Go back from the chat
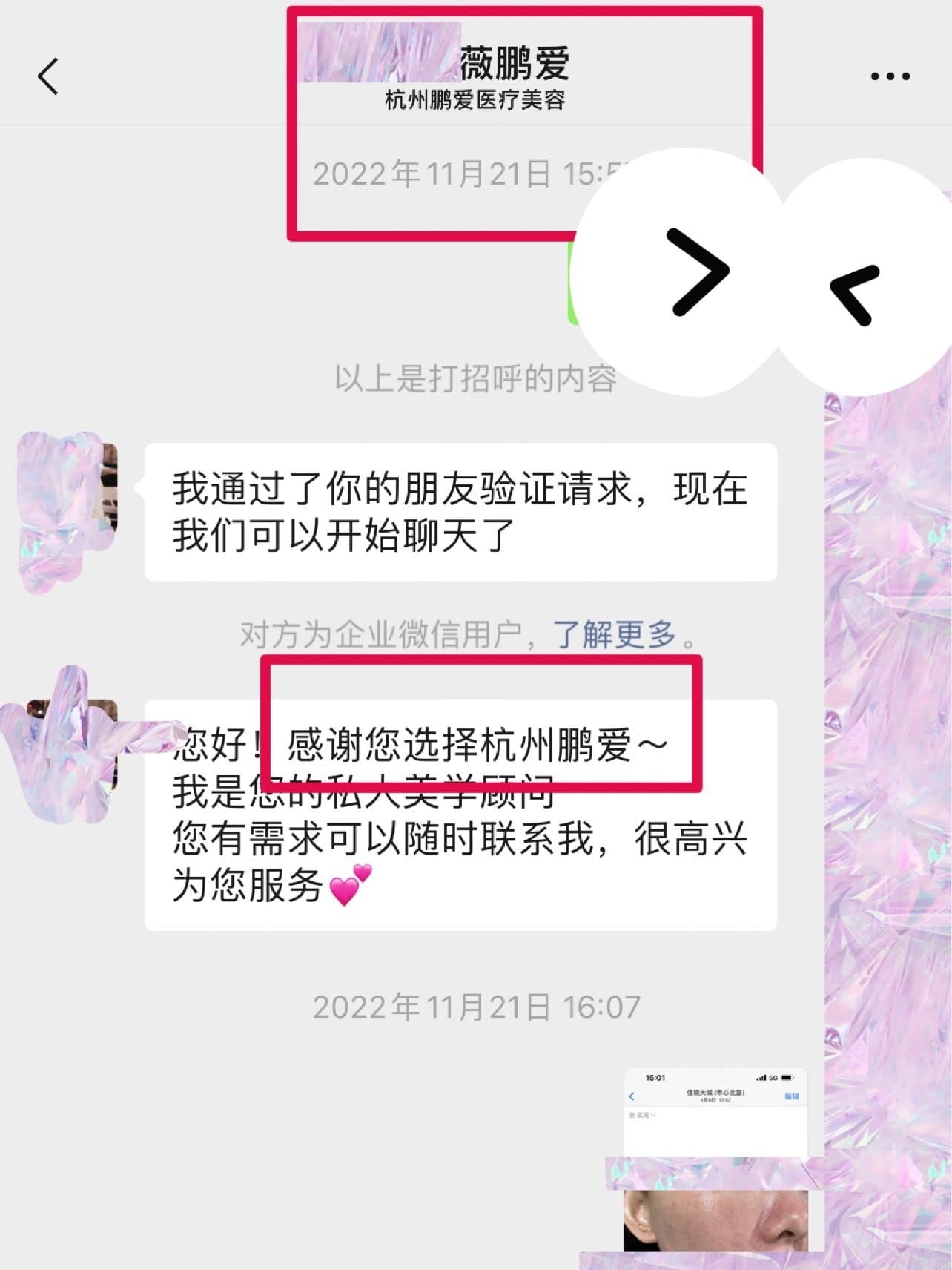This screenshot has width=952, height=1270. [x=48, y=76]
